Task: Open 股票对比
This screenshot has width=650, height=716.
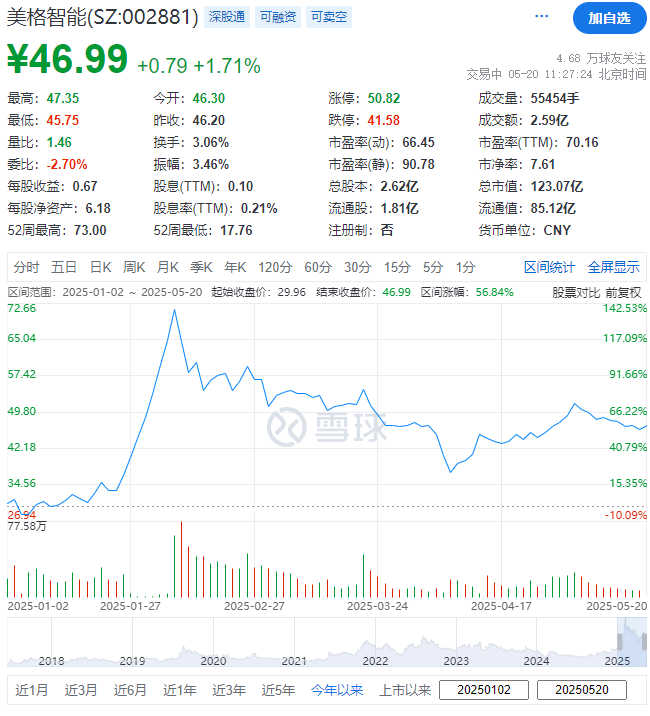Action: pyautogui.click(x=577, y=292)
